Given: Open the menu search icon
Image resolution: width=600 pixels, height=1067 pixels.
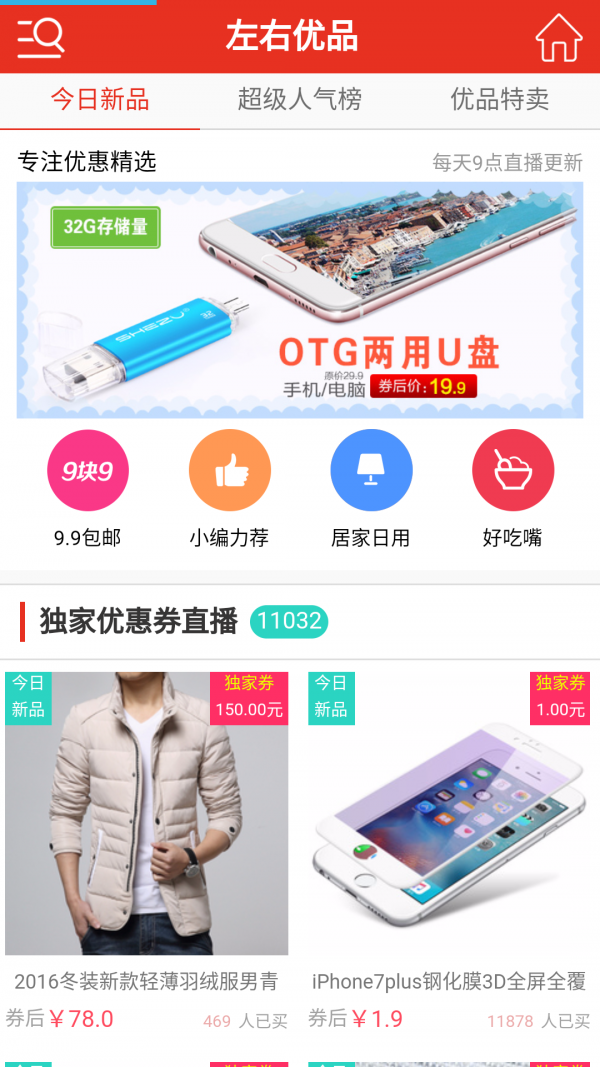Looking at the screenshot, I should click(41, 38).
